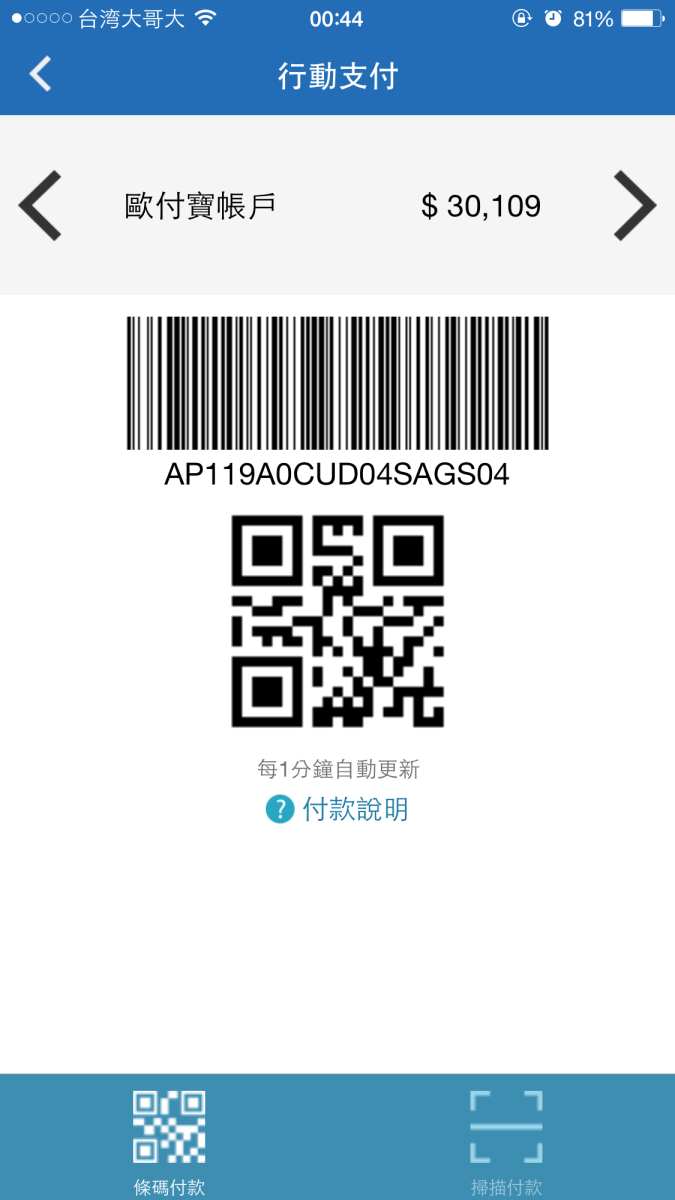
Task: Open 付款說明 help link
Action: tap(337, 809)
